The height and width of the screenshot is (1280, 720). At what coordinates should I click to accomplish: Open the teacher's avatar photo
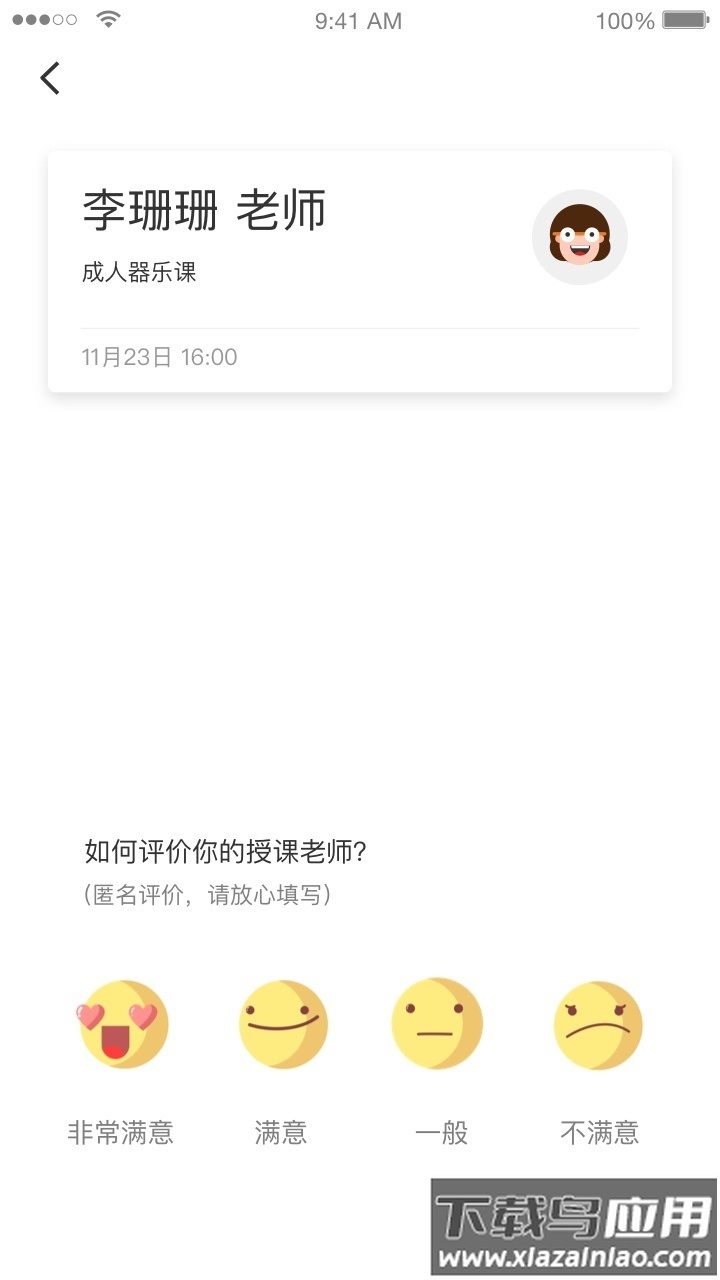tap(579, 237)
